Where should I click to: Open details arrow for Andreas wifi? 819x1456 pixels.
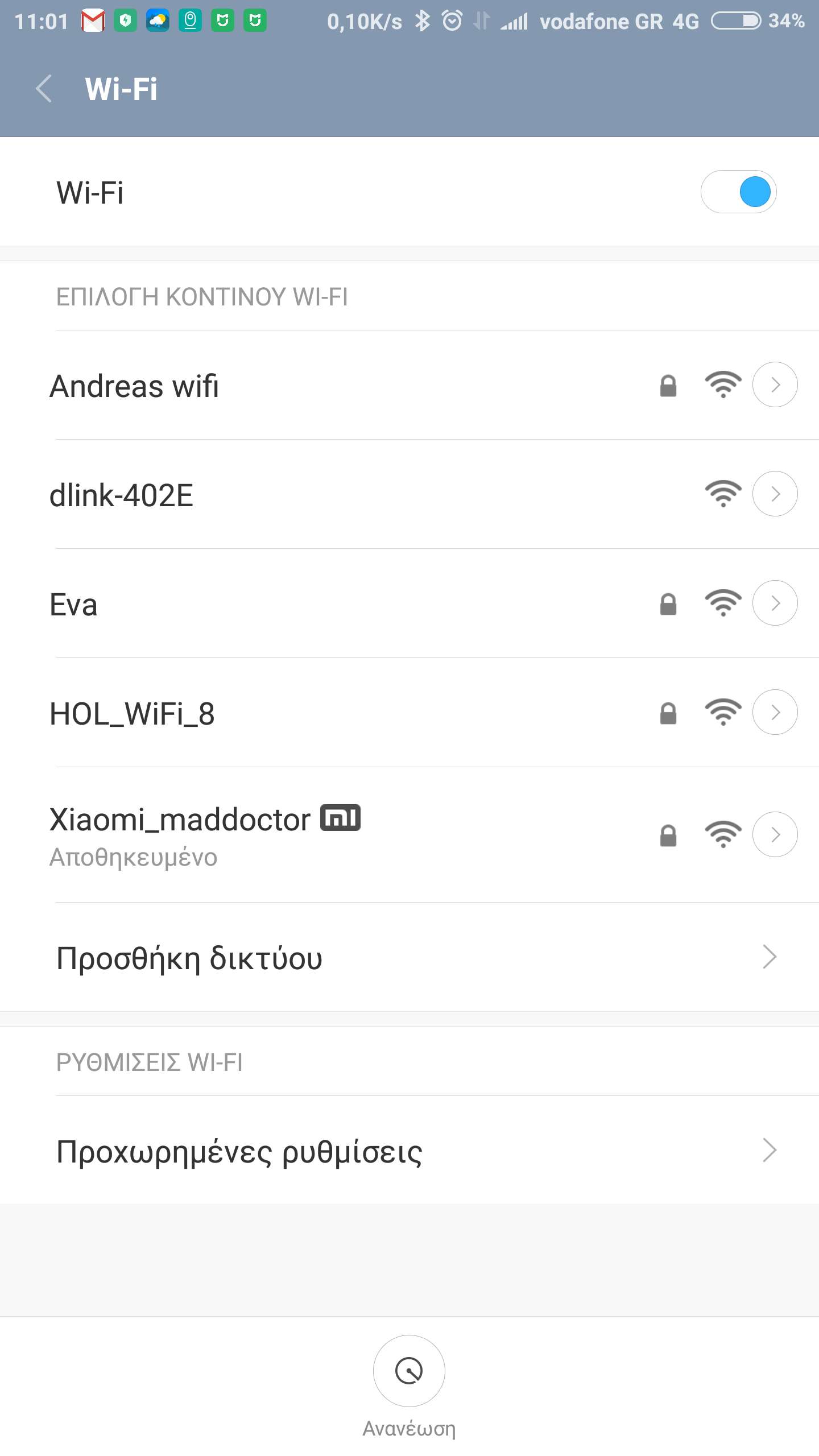pyautogui.click(x=775, y=385)
